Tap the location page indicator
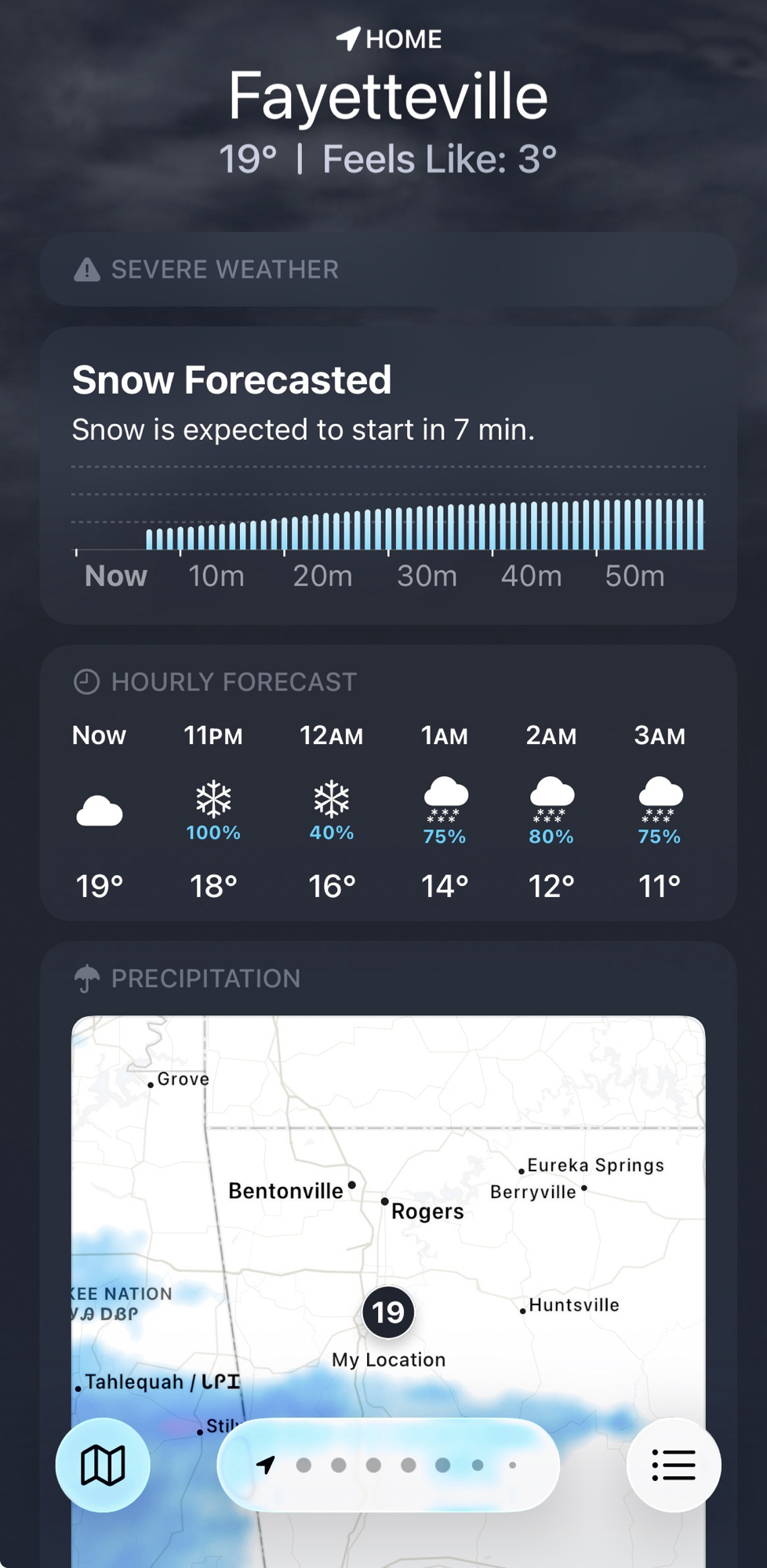Screen dimensions: 767x1568 (388, 1465)
